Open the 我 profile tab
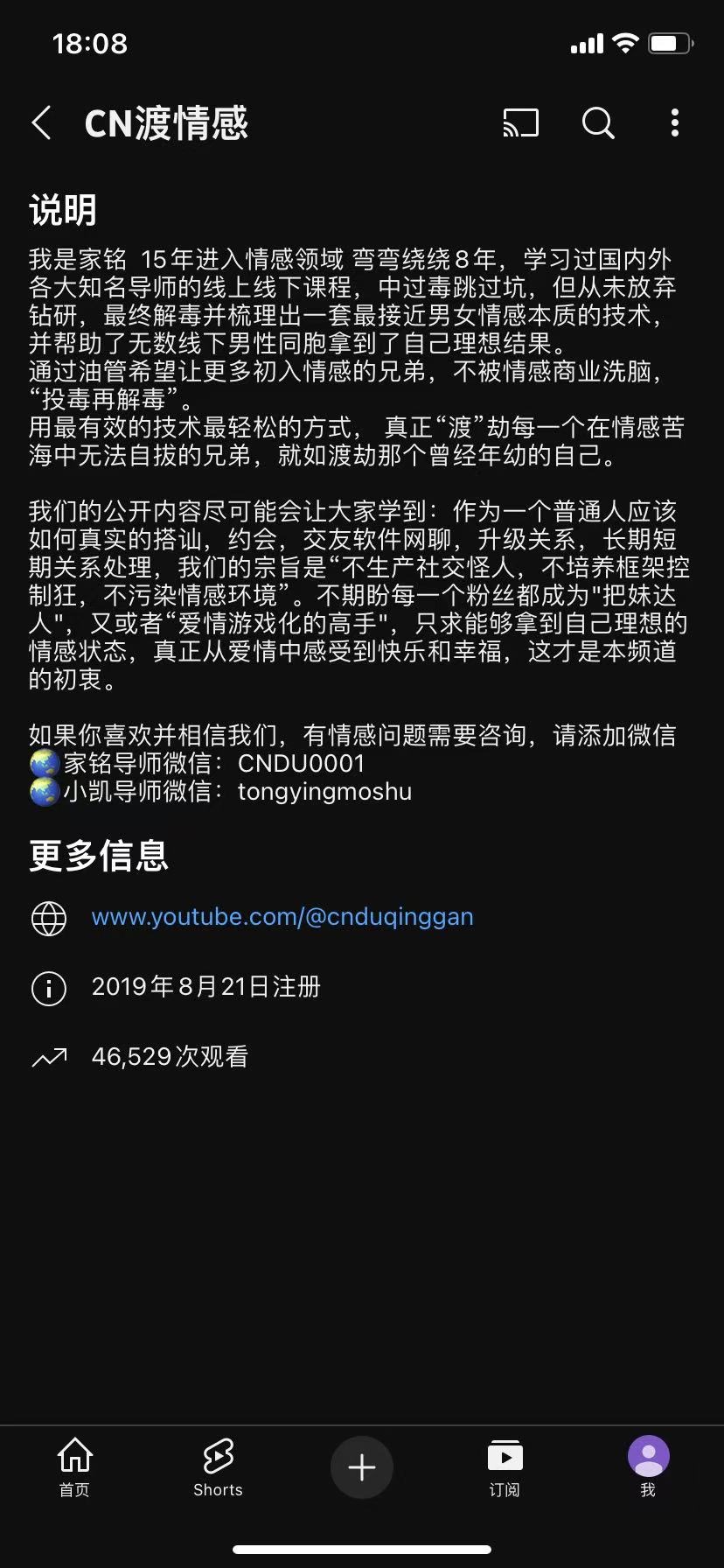 [648, 1468]
